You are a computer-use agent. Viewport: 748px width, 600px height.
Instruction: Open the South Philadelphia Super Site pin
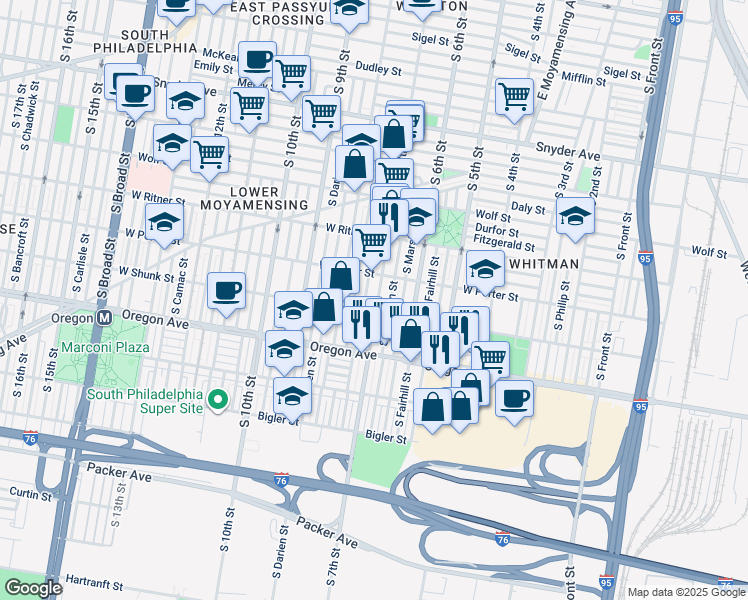(x=218, y=401)
